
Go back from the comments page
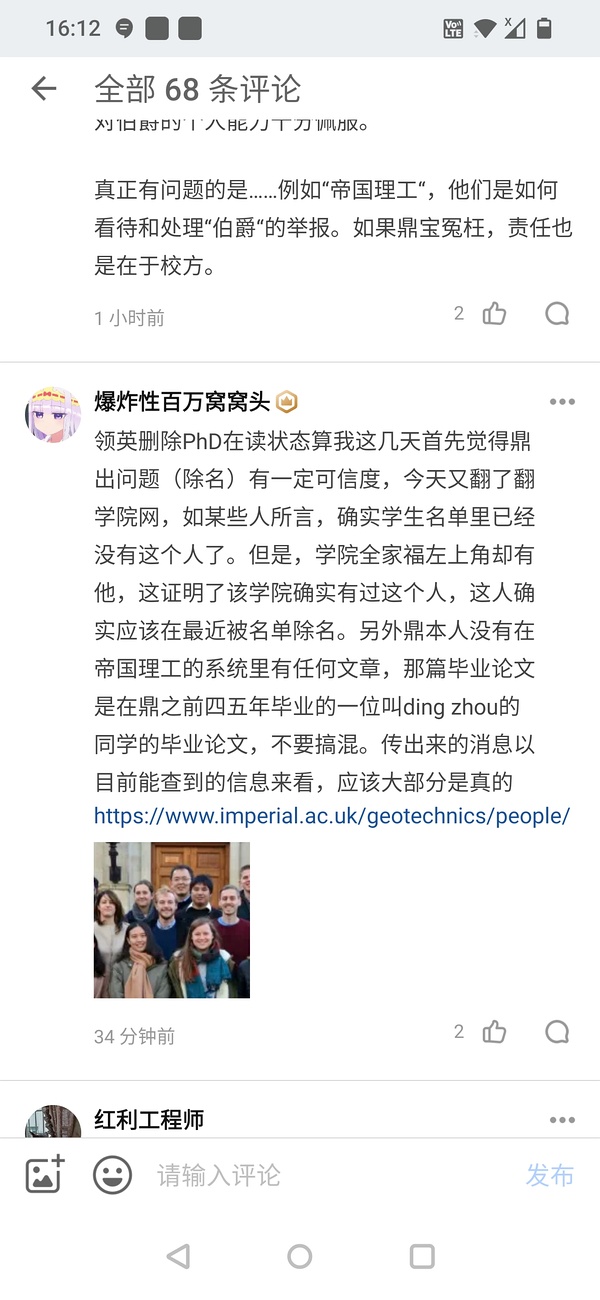43,89
